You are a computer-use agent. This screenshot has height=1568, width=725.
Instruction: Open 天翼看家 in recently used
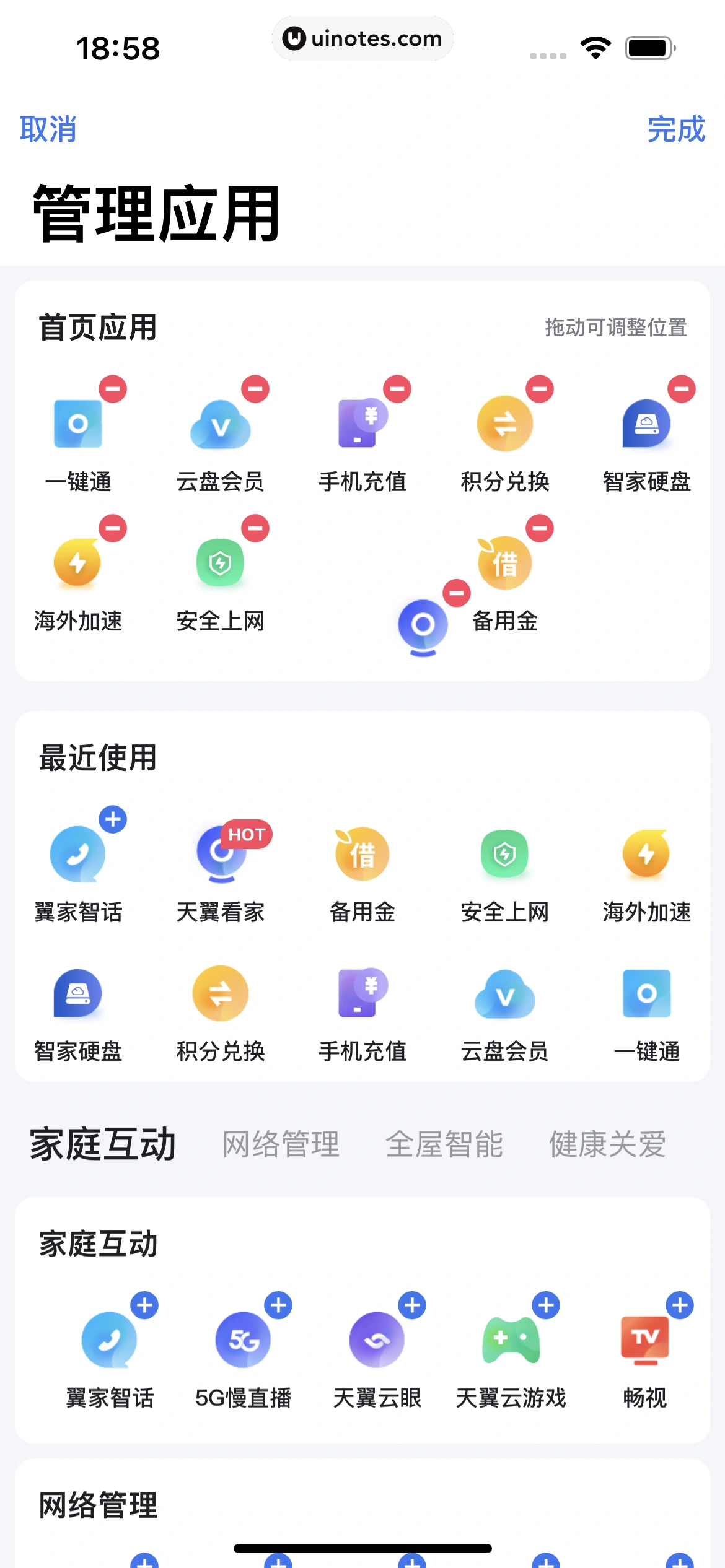221,855
